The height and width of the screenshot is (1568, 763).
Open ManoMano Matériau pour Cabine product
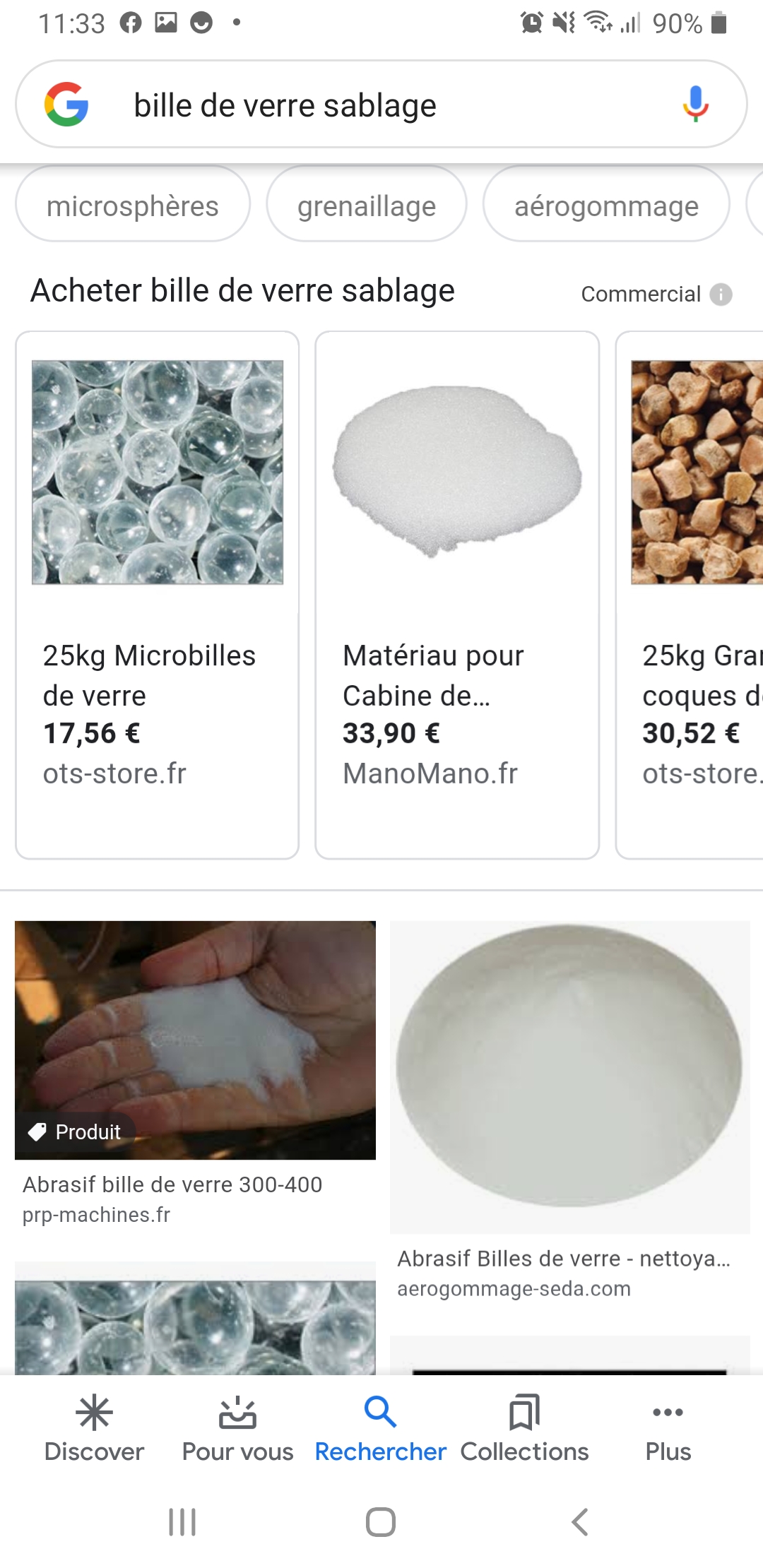[x=457, y=595]
